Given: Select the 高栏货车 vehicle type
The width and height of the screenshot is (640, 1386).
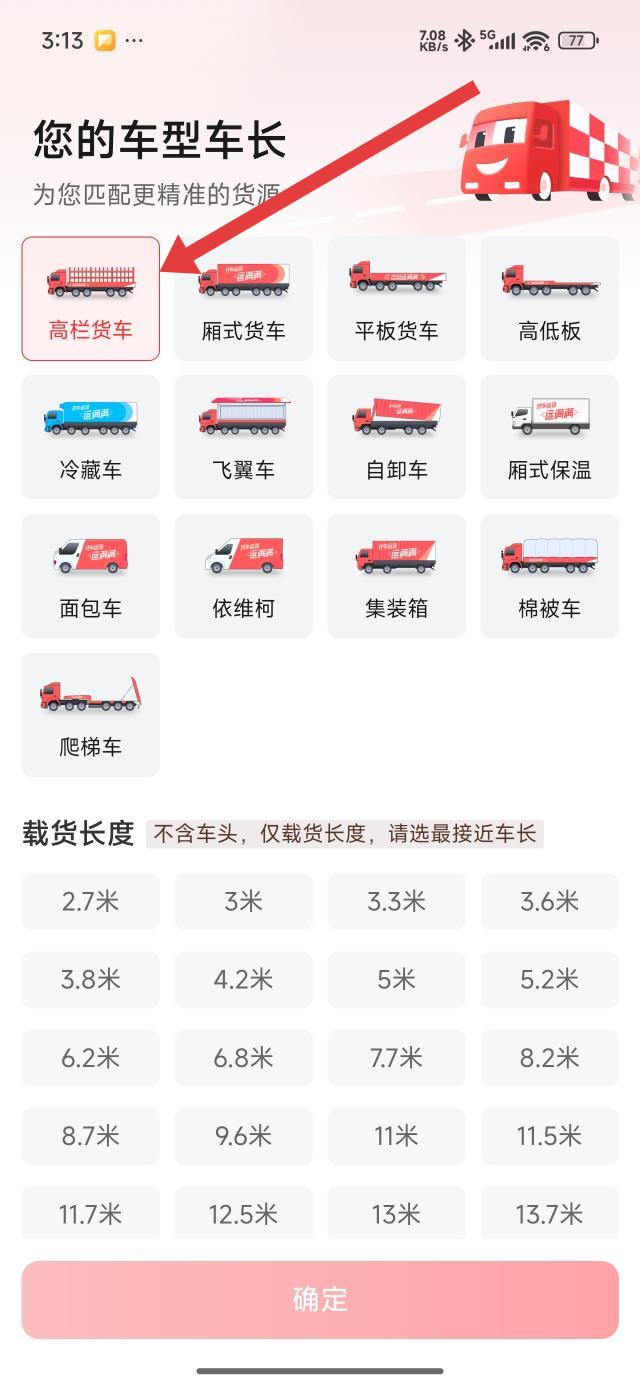Looking at the screenshot, I should 91,298.
